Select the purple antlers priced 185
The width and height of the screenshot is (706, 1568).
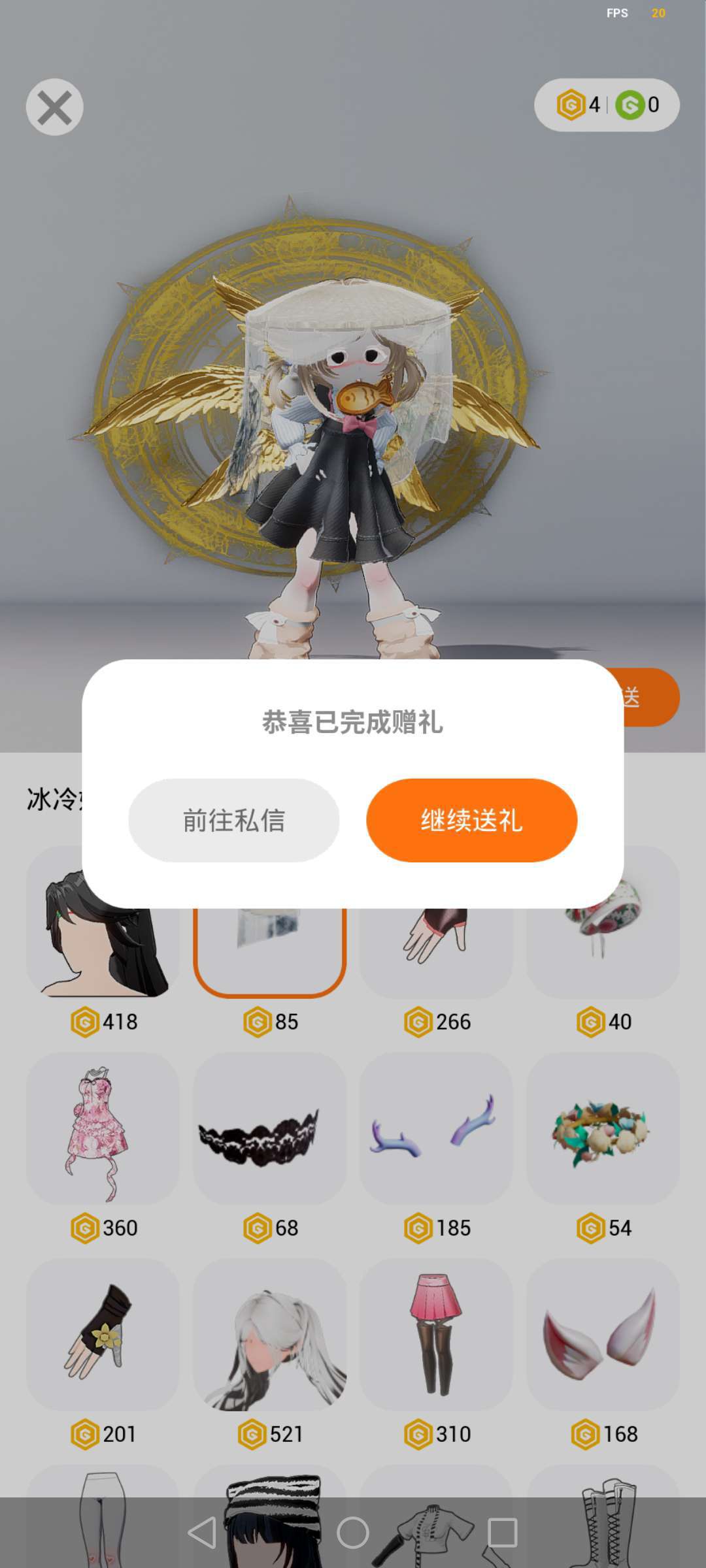436,1128
